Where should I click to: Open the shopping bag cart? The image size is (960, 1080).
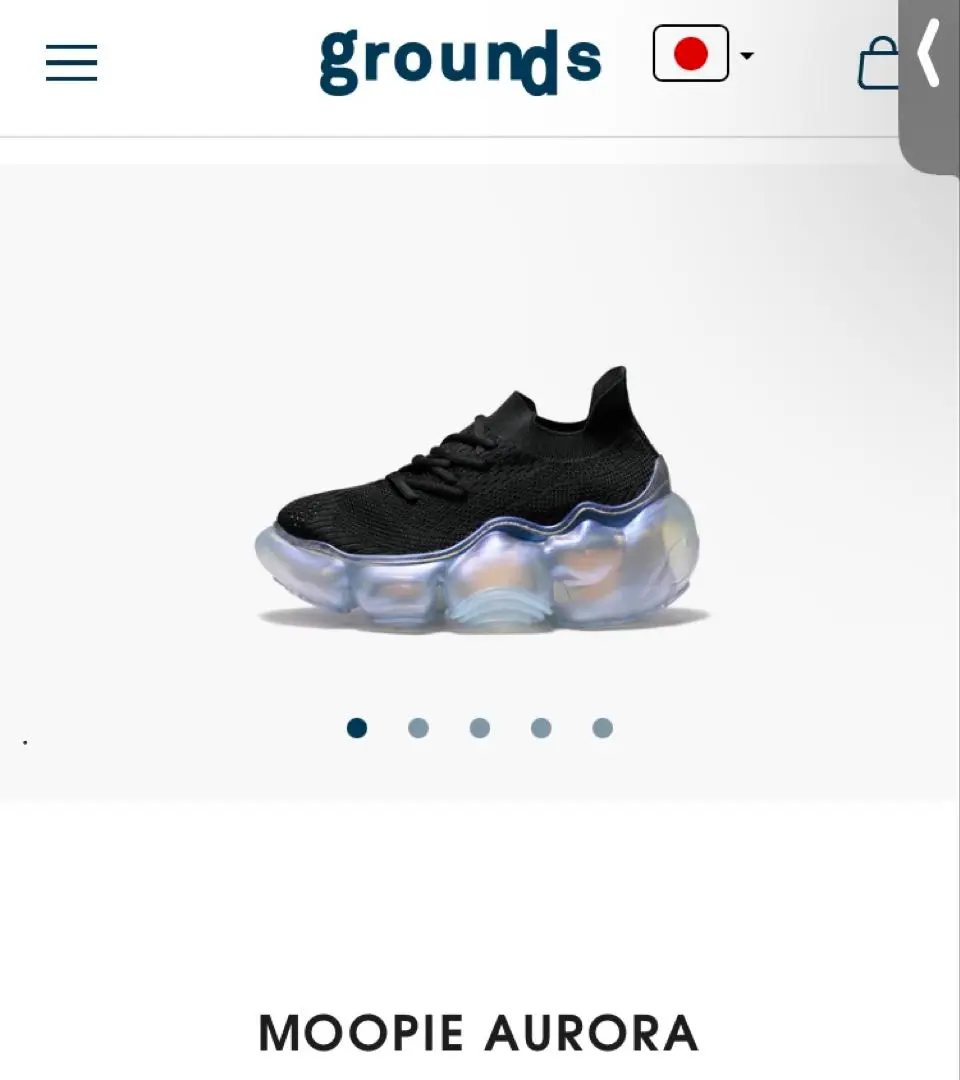878,64
